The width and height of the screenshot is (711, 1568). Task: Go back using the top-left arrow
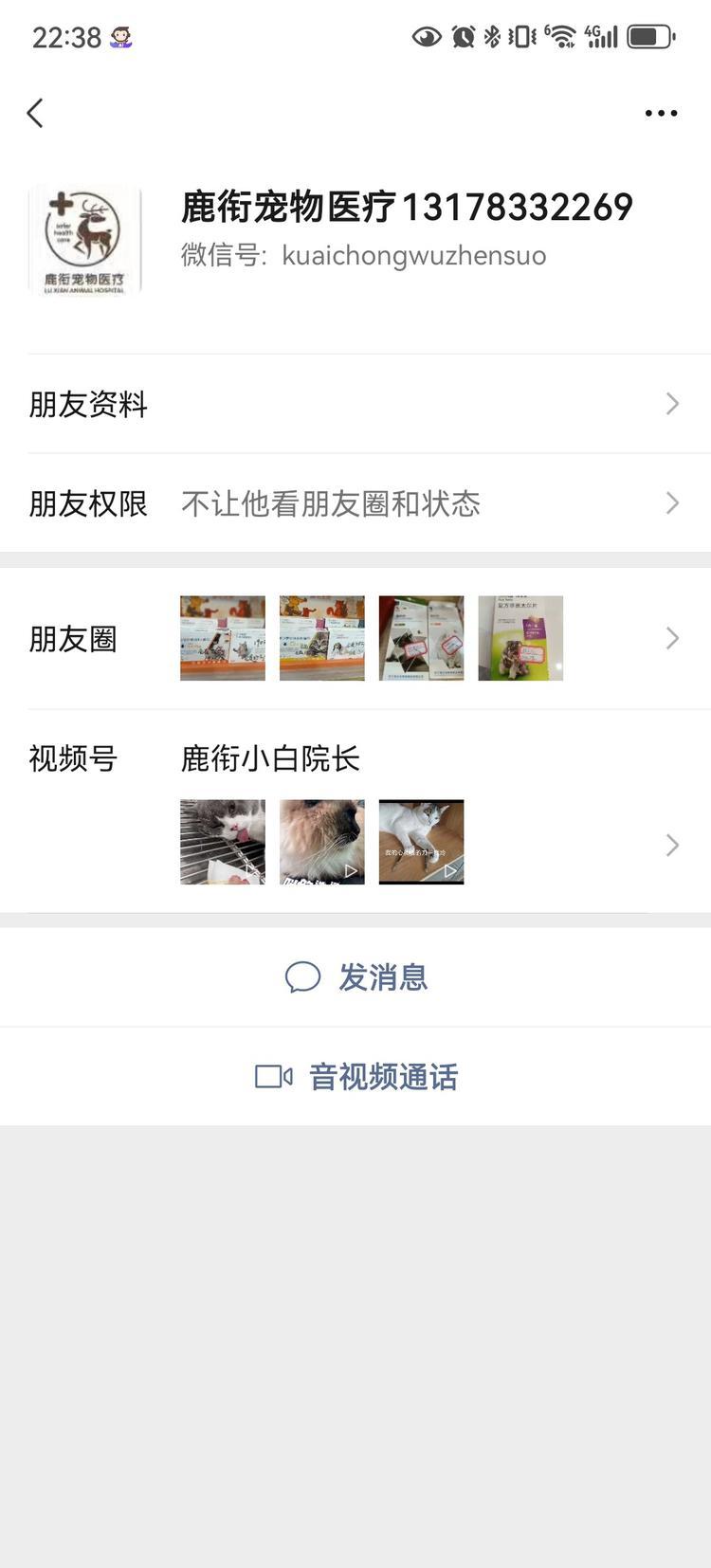[35, 113]
